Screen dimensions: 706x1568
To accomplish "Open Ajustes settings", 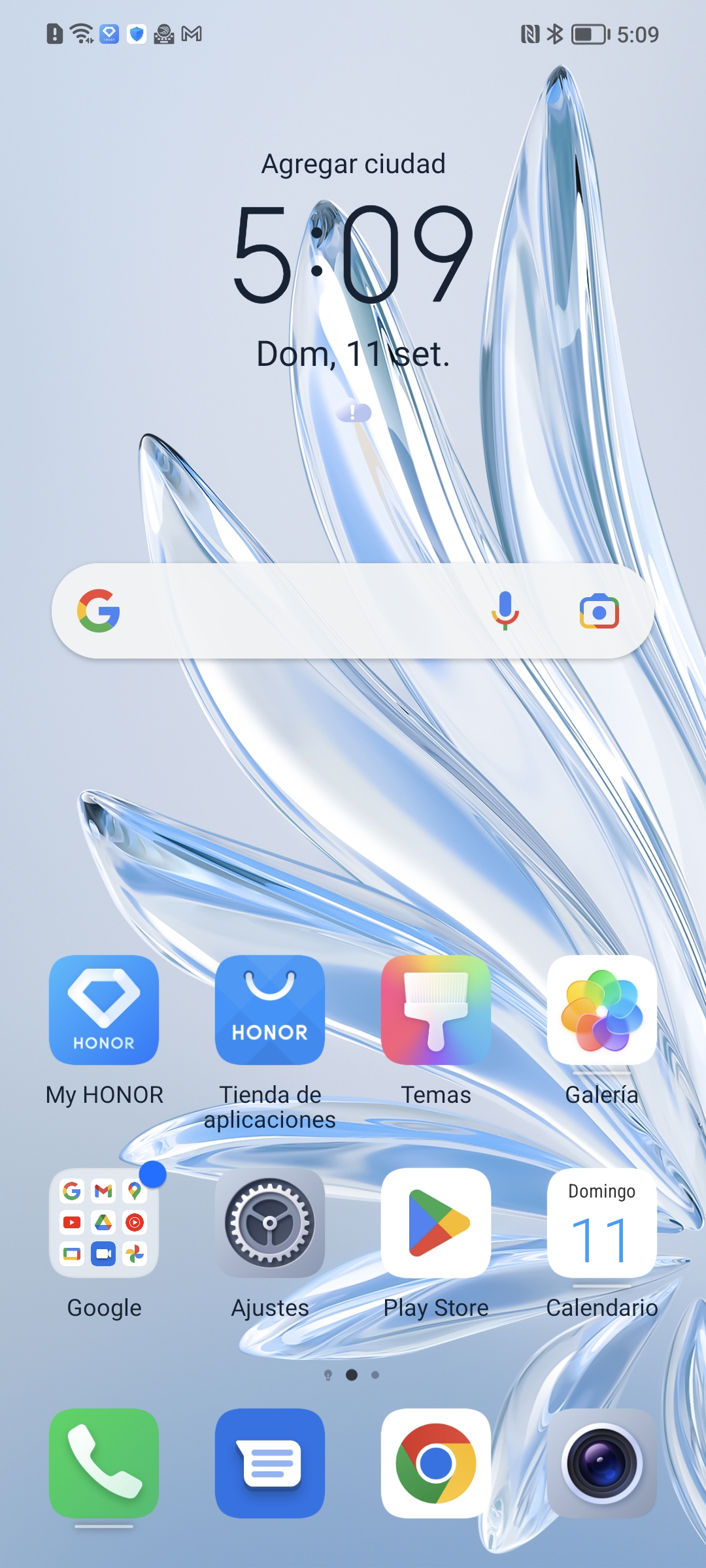I will pyautogui.click(x=270, y=1223).
